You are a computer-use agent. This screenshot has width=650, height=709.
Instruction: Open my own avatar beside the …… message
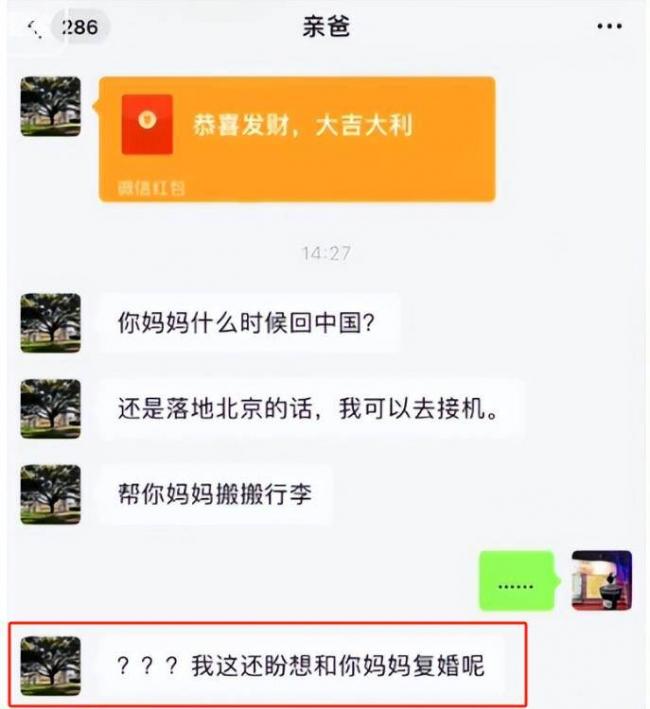[x=601, y=580]
